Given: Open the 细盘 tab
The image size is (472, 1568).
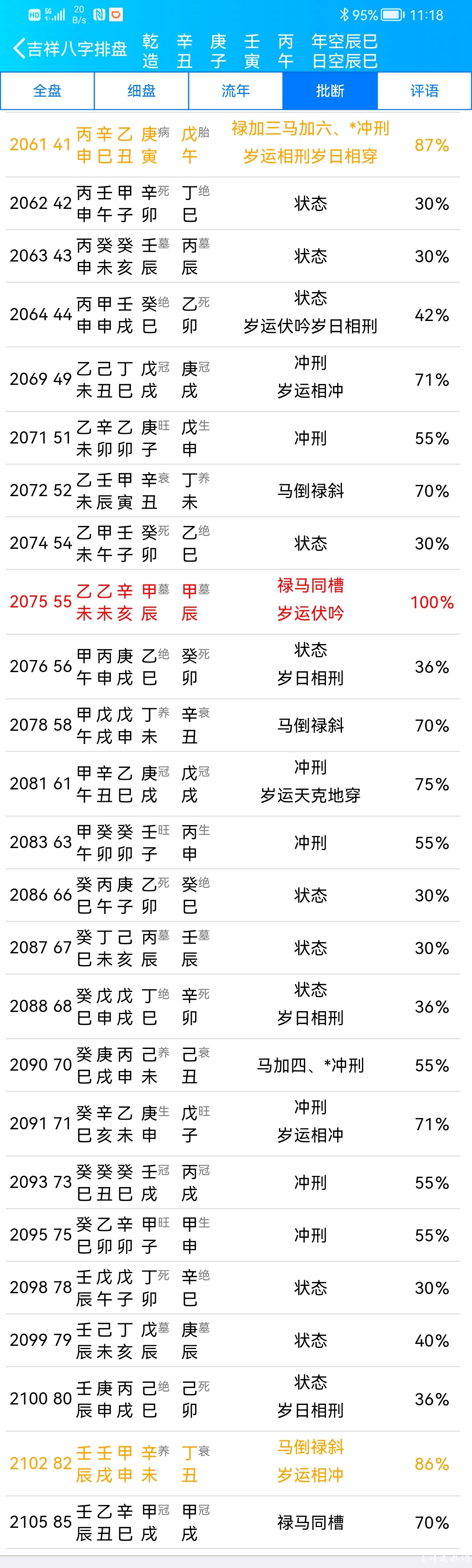Looking at the screenshot, I should (x=142, y=91).
